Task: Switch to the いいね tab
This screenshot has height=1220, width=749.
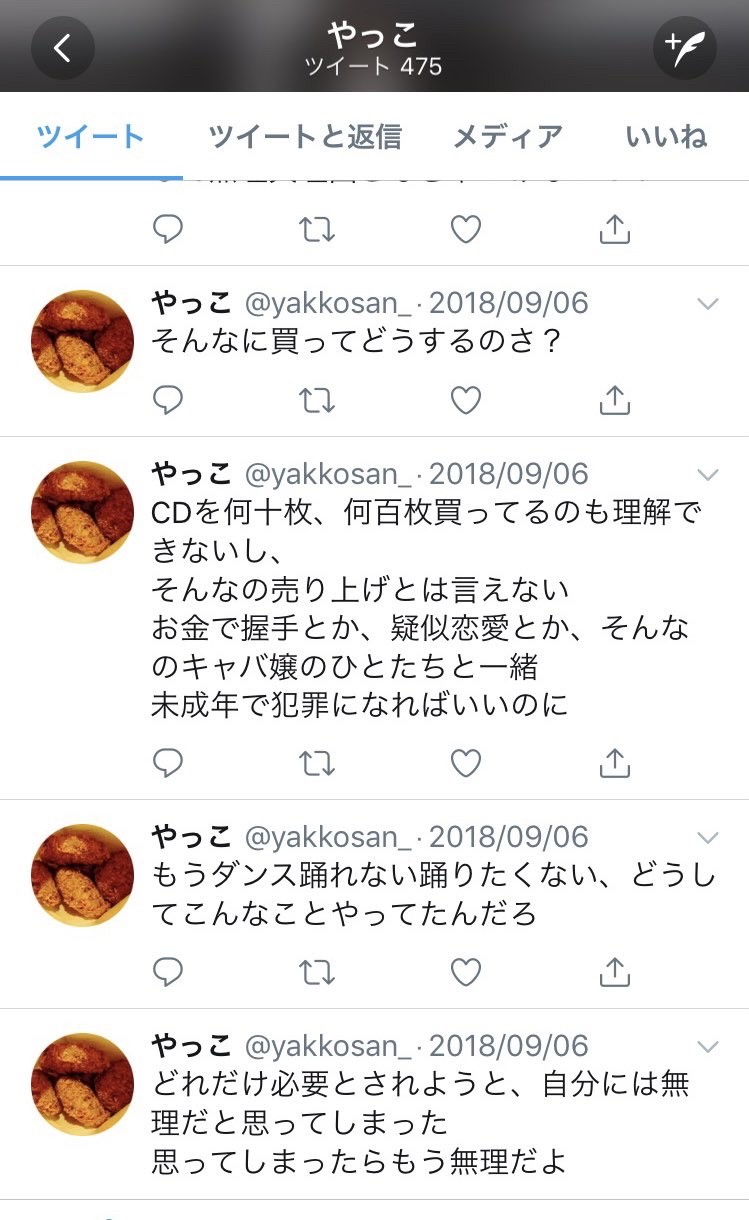Action: click(x=667, y=137)
